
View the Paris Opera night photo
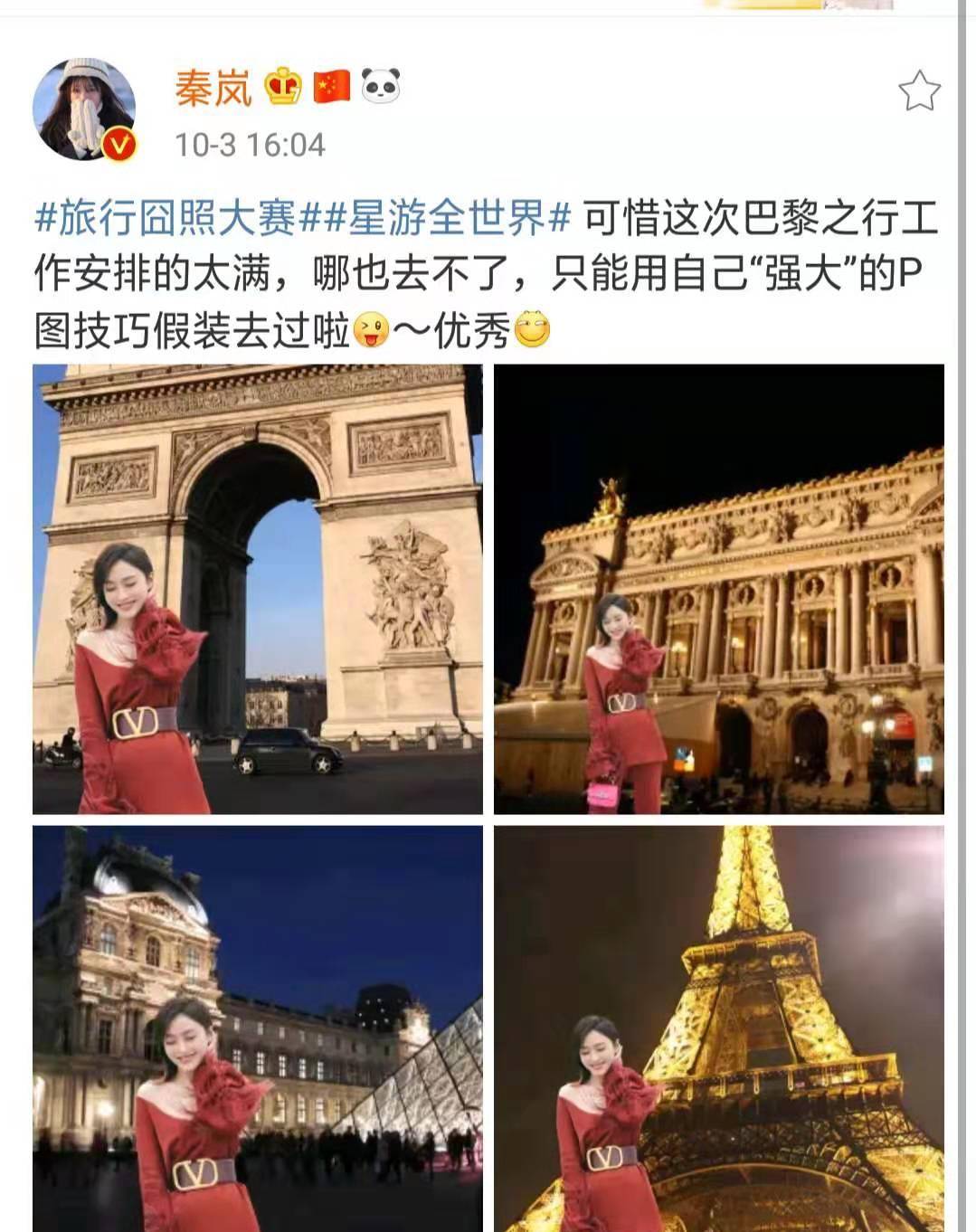coord(718,589)
